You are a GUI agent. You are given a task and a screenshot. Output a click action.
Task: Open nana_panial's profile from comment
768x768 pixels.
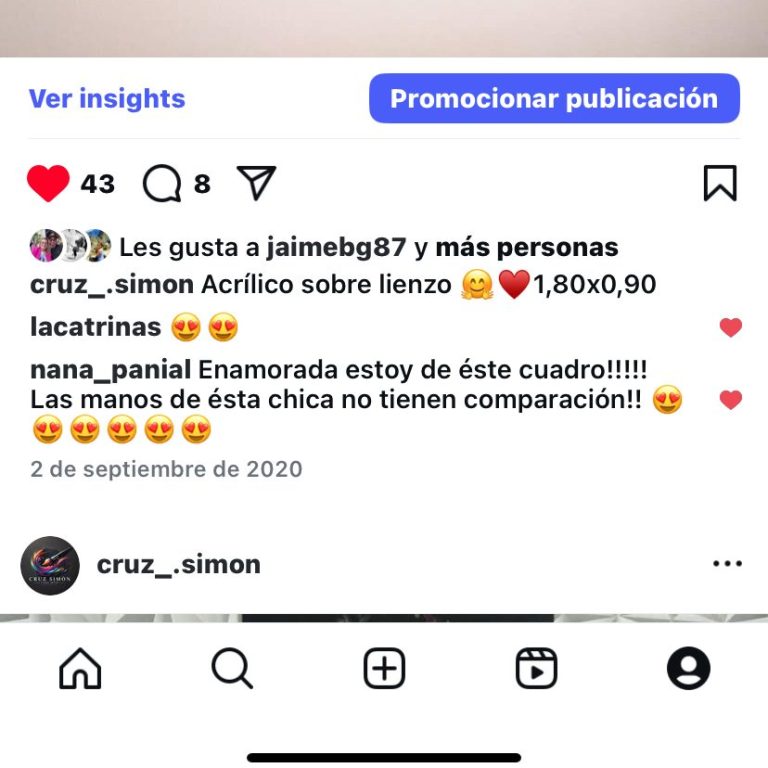pyautogui.click(x=110, y=370)
